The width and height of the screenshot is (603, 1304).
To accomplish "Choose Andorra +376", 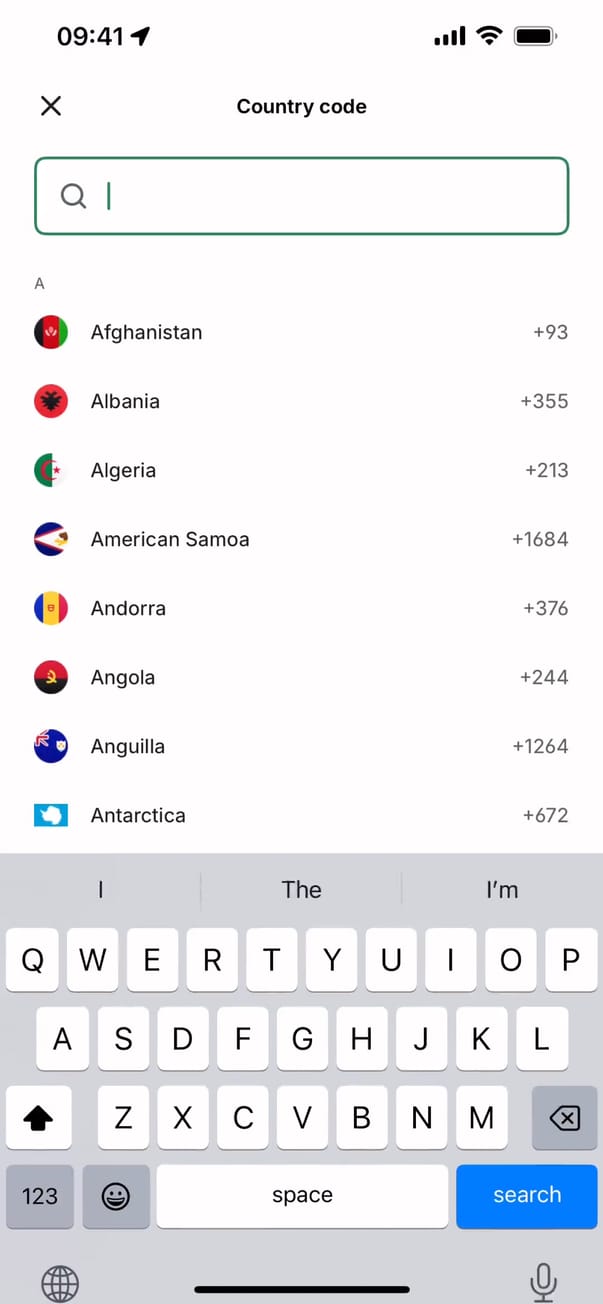I will pos(301,608).
